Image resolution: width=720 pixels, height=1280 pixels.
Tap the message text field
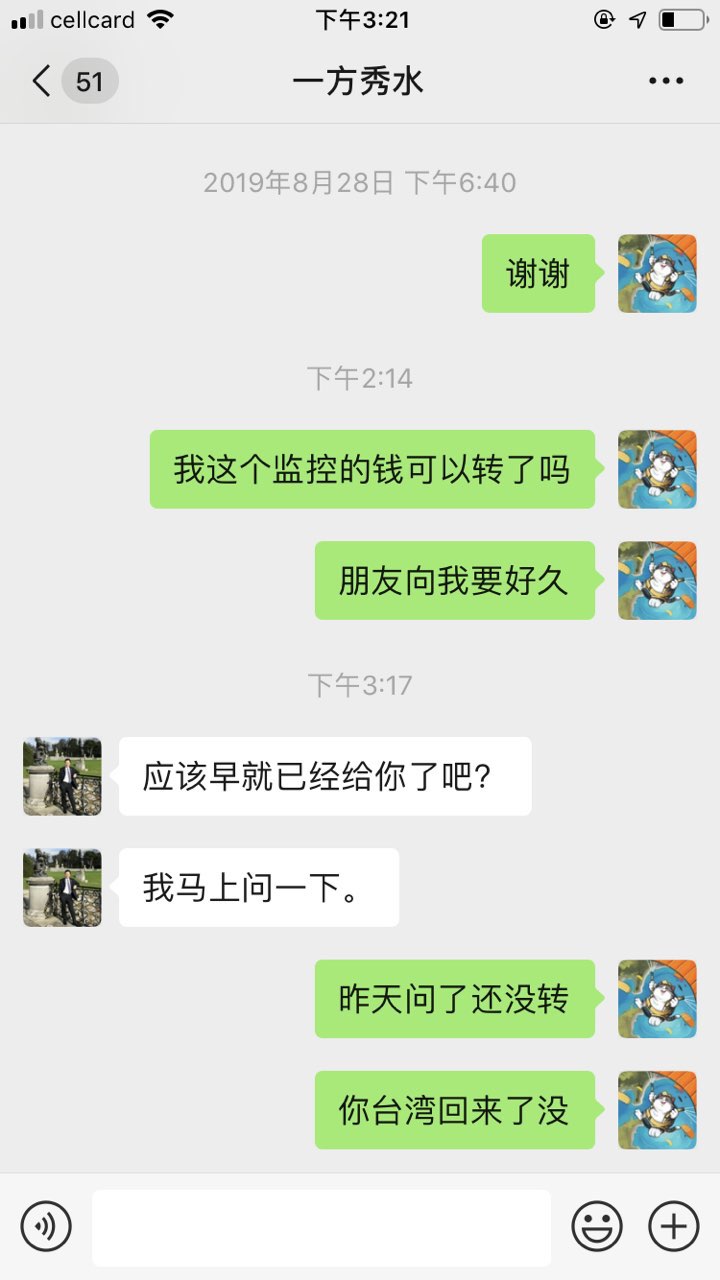[321, 1227]
